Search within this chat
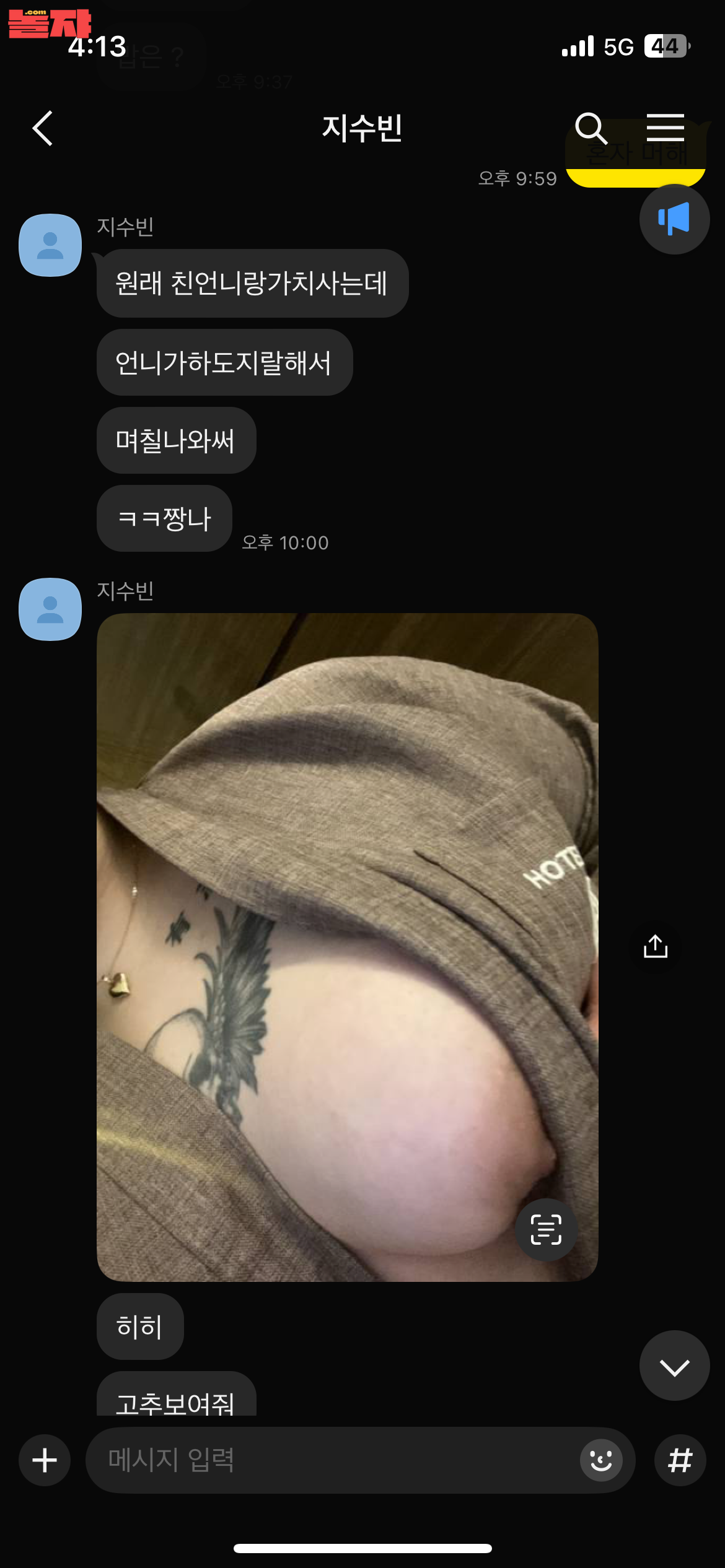The width and height of the screenshot is (725, 1568). (x=591, y=128)
